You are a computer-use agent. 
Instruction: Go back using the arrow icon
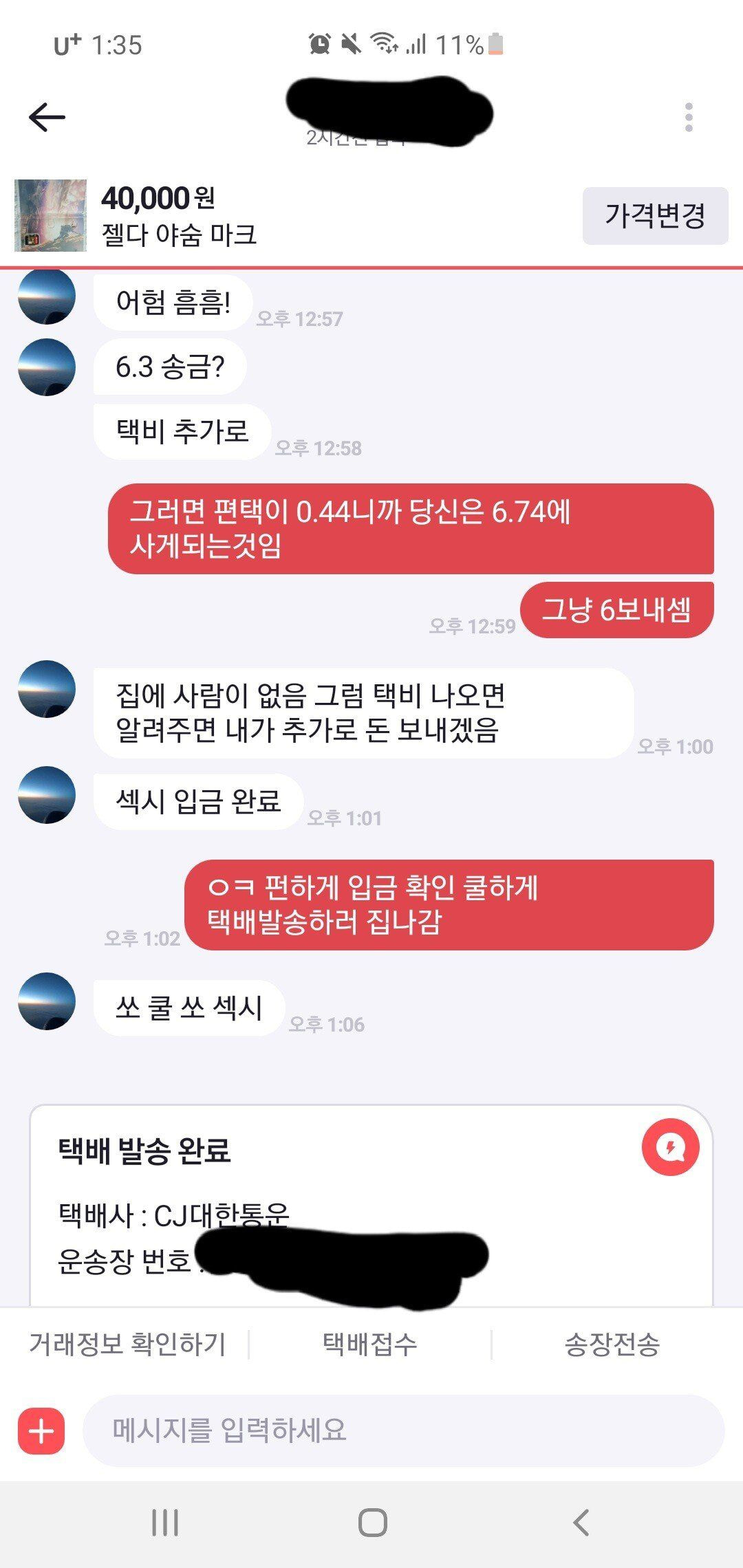[47, 117]
